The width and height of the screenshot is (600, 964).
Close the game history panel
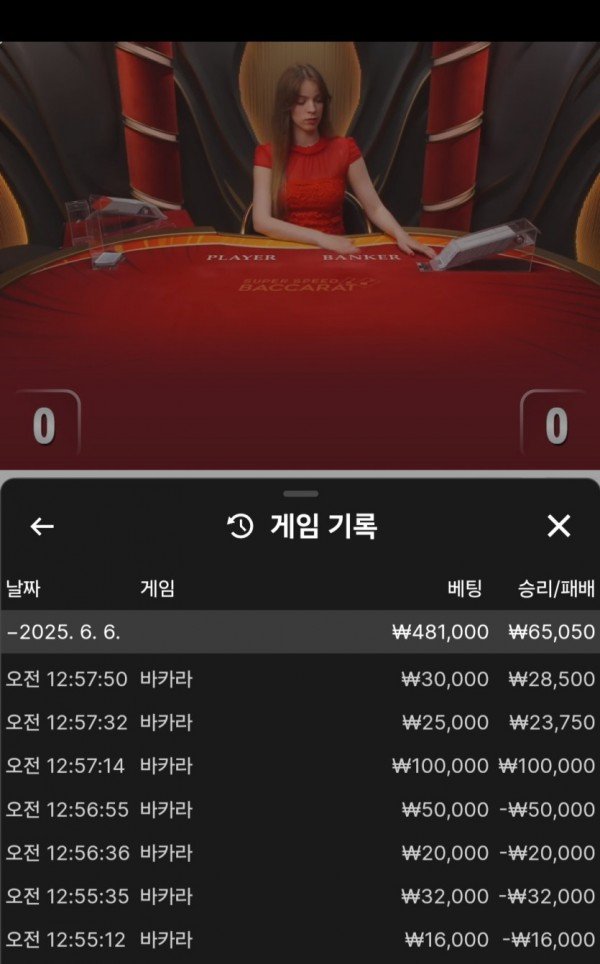click(x=558, y=526)
